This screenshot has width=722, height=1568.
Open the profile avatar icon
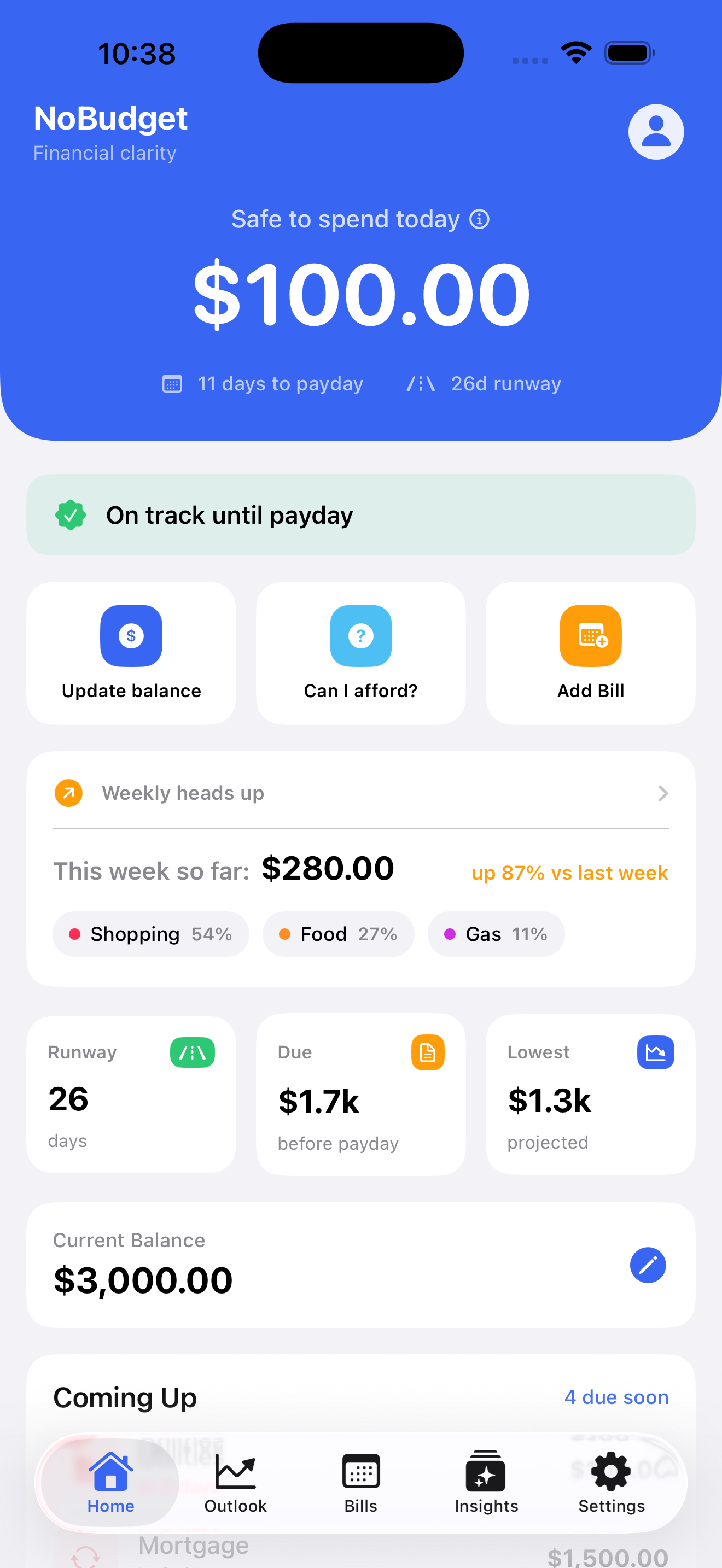pos(656,132)
